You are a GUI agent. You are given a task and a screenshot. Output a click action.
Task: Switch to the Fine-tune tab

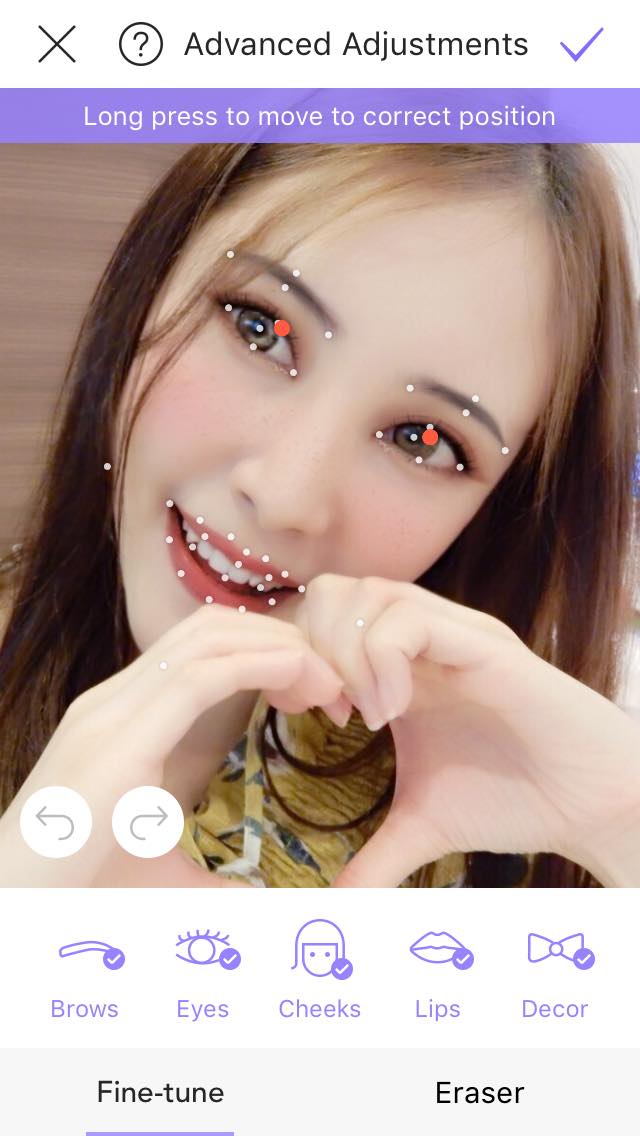coord(160,1093)
